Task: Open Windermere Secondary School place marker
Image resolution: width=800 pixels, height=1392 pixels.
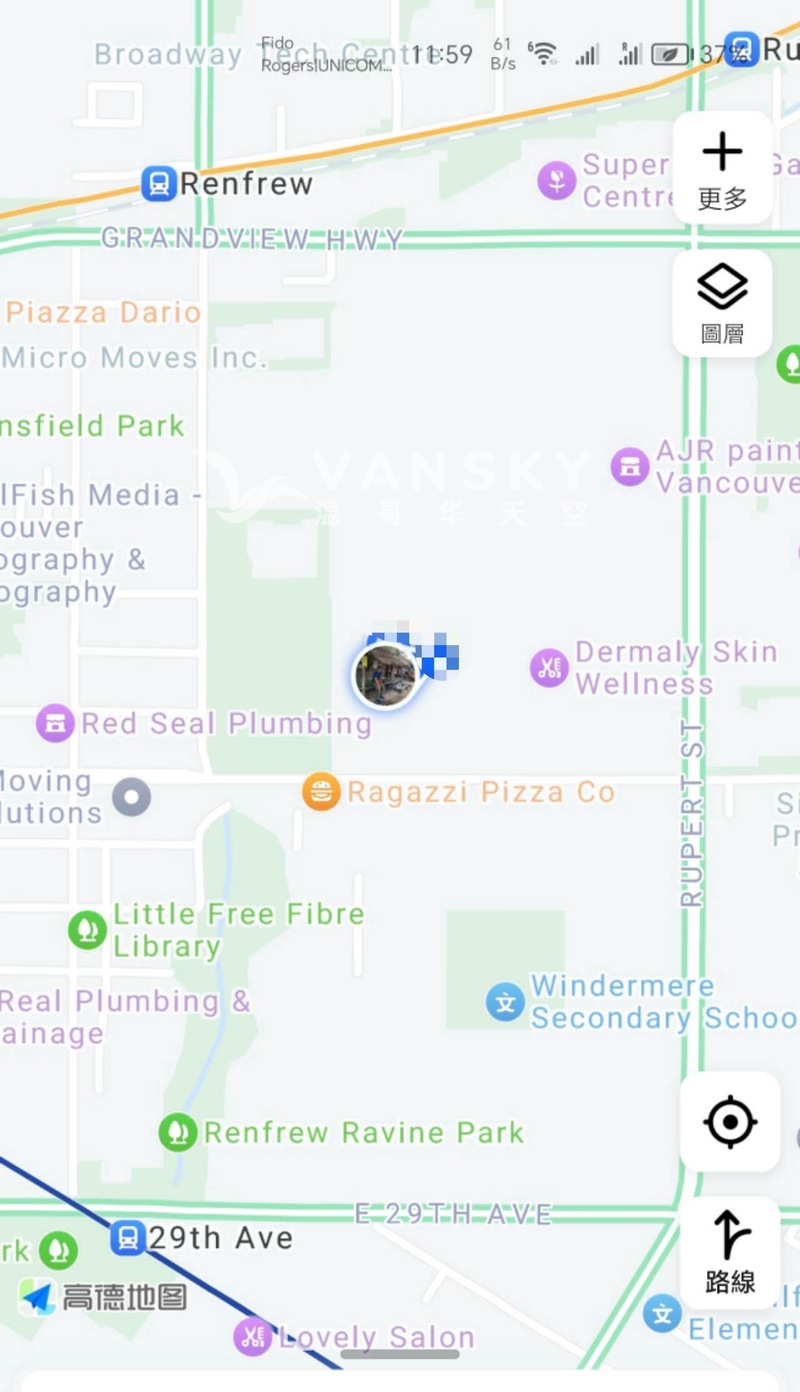Action: (505, 1001)
